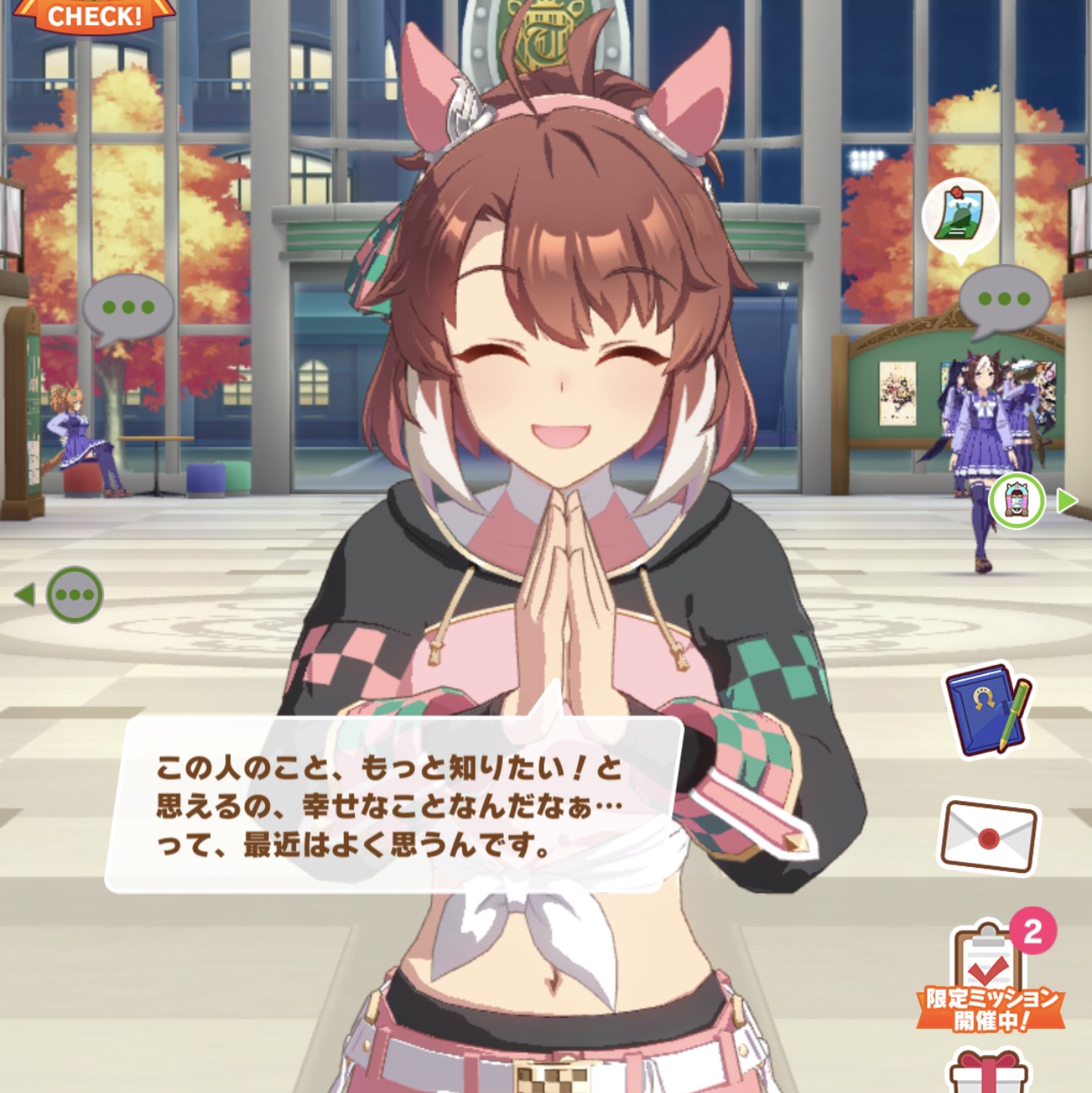Open the gift box presents icon
The height and width of the screenshot is (1093, 1092).
click(987, 1072)
